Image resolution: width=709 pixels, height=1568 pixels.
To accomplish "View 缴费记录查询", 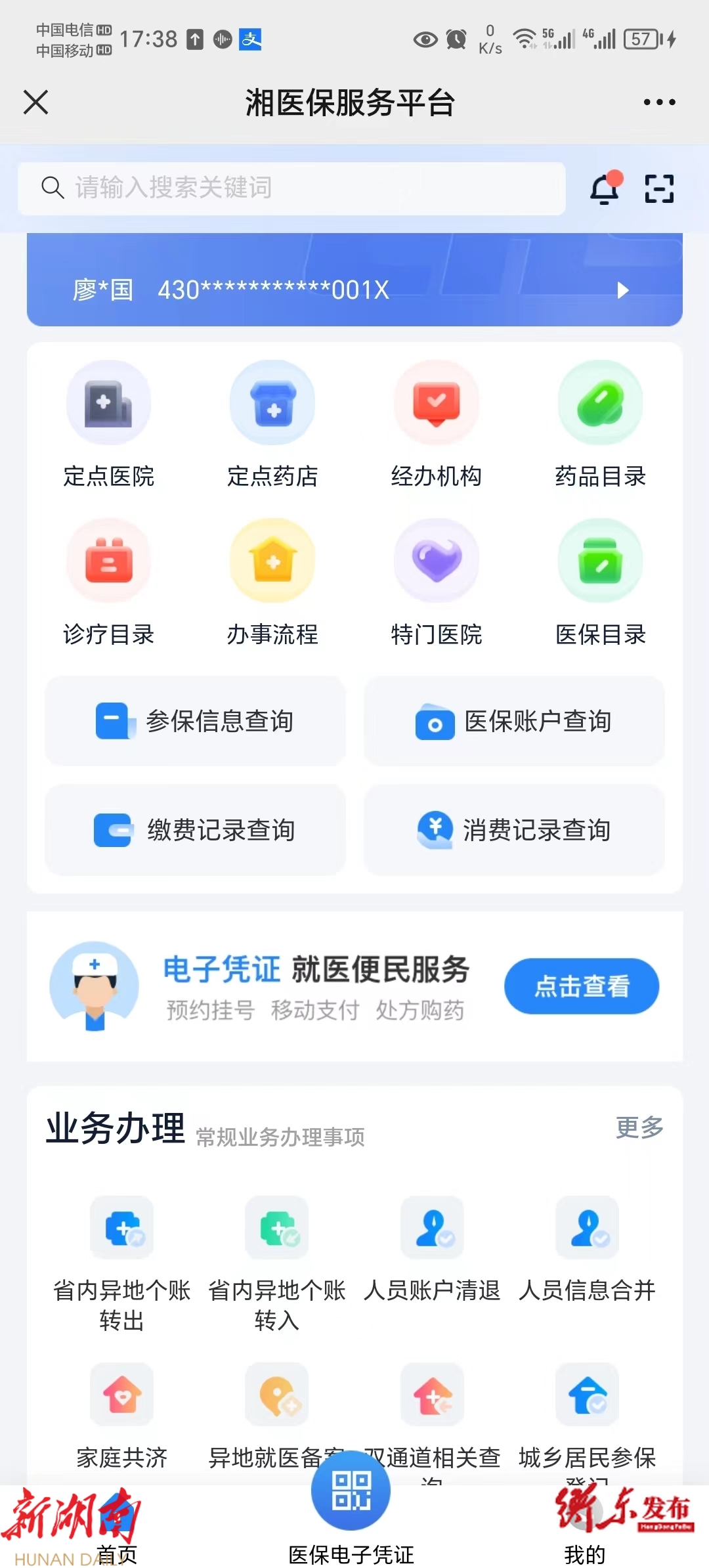I will (x=195, y=830).
